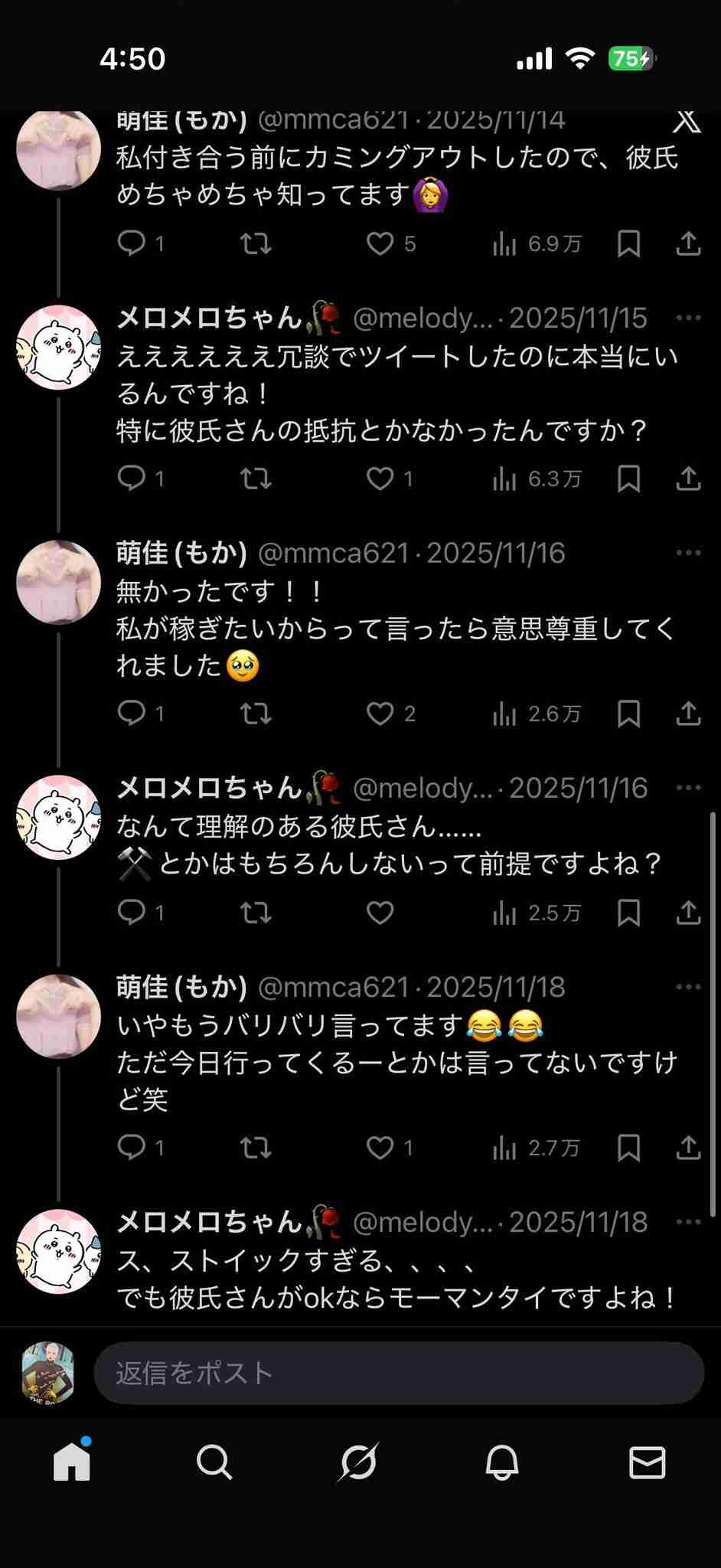Image resolution: width=721 pixels, height=1568 pixels.
Task: Like the reply starting なんて理解のある彼氏さん
Action: 380,913
